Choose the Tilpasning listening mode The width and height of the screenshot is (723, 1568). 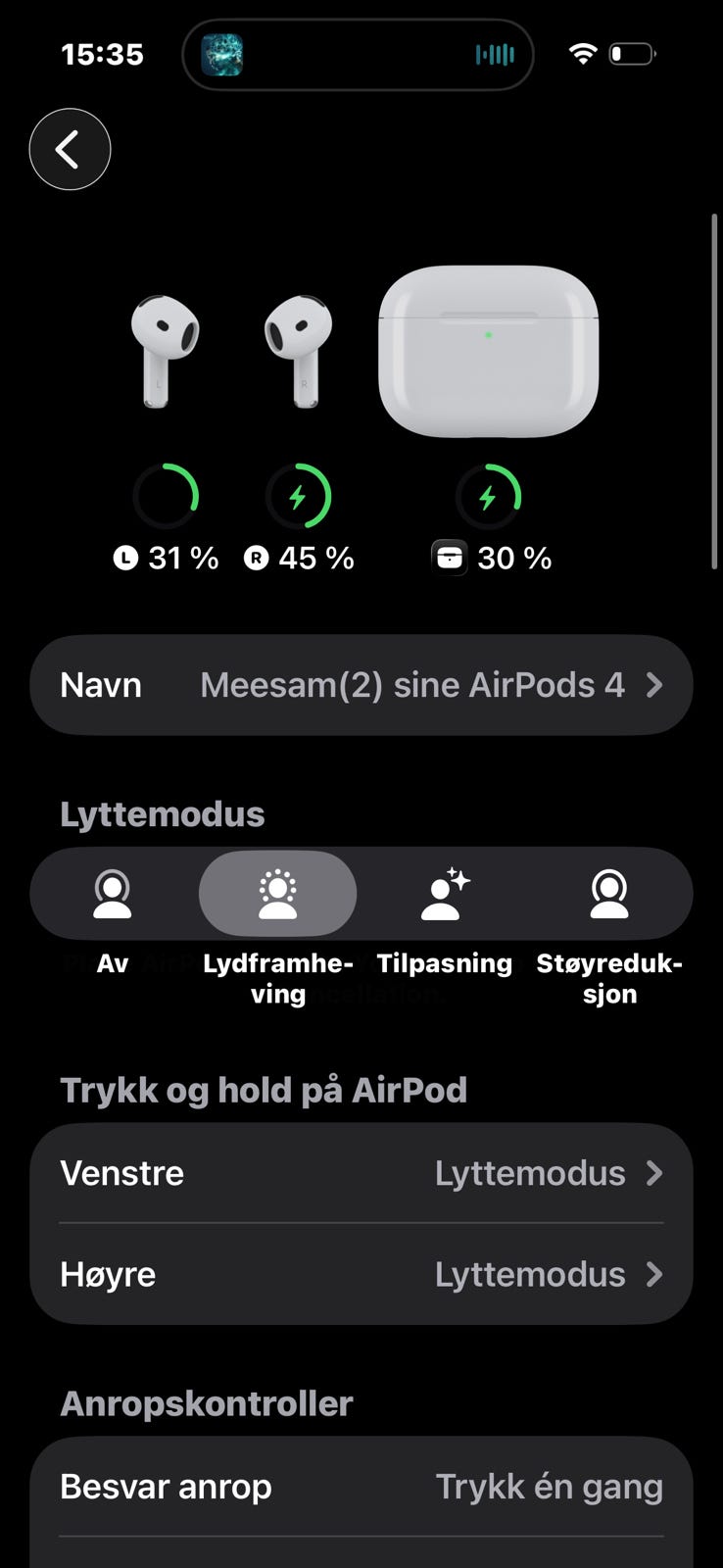pyautogui.click(x=445, y=895)
